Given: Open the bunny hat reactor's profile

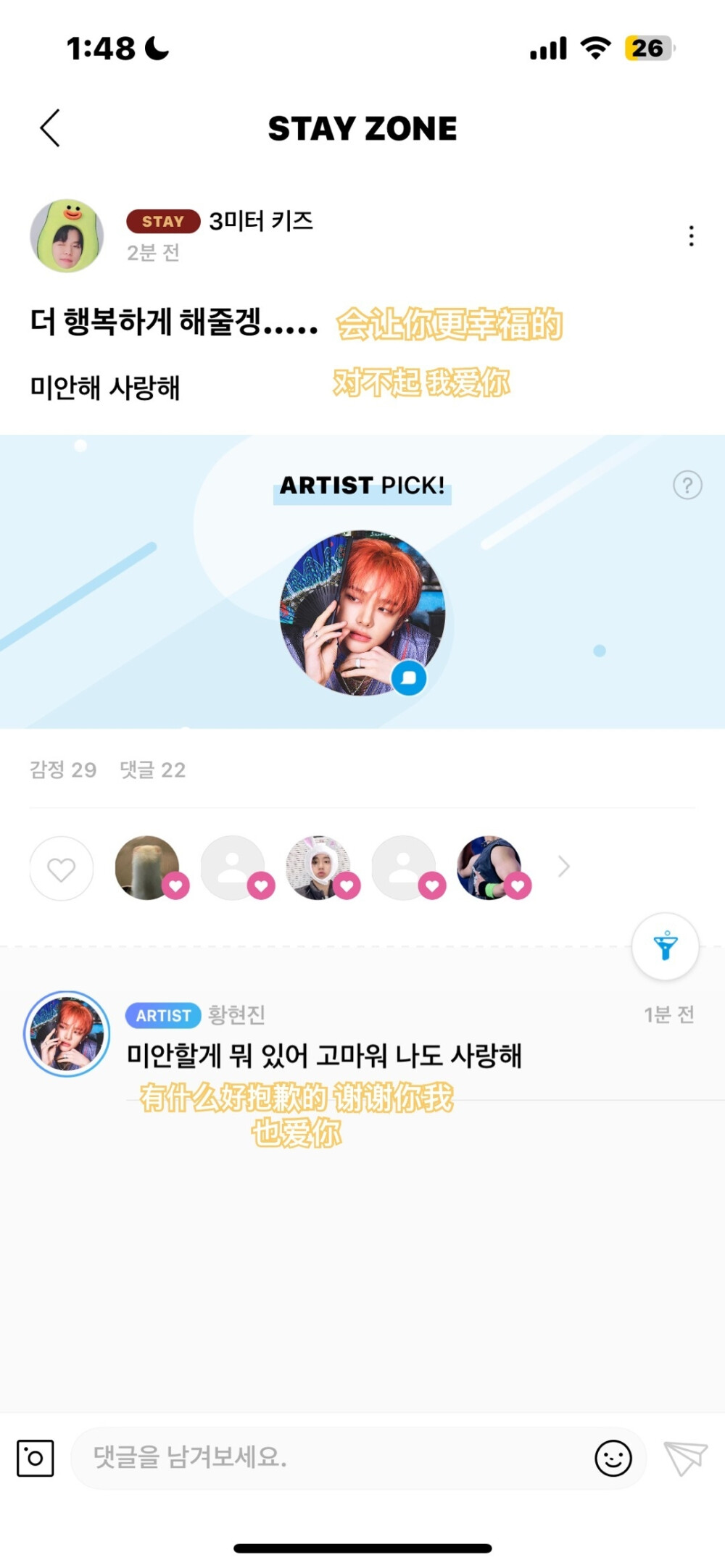Looking at the screenshot, I should tap(319, 867).
